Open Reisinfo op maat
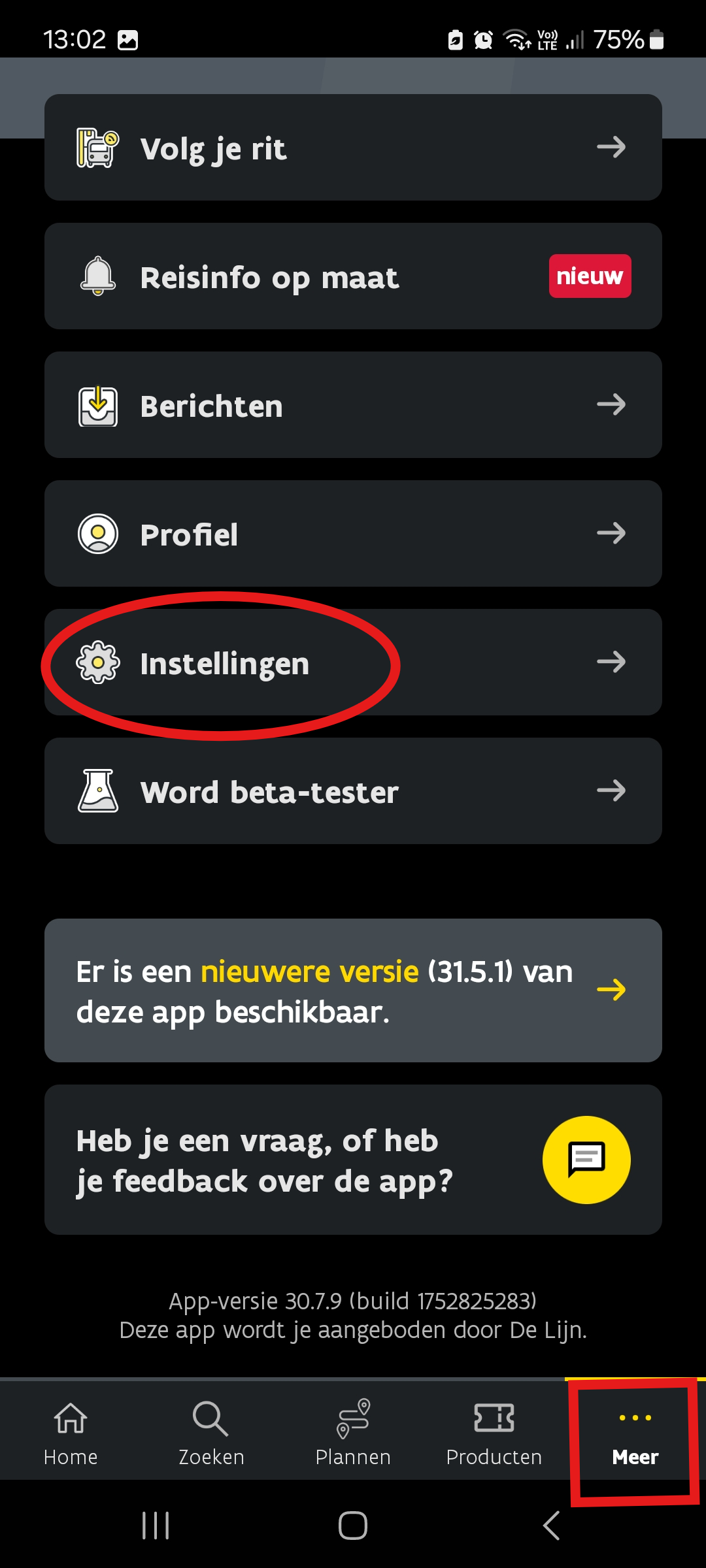 pyautogui.click(x=353, y=276)
